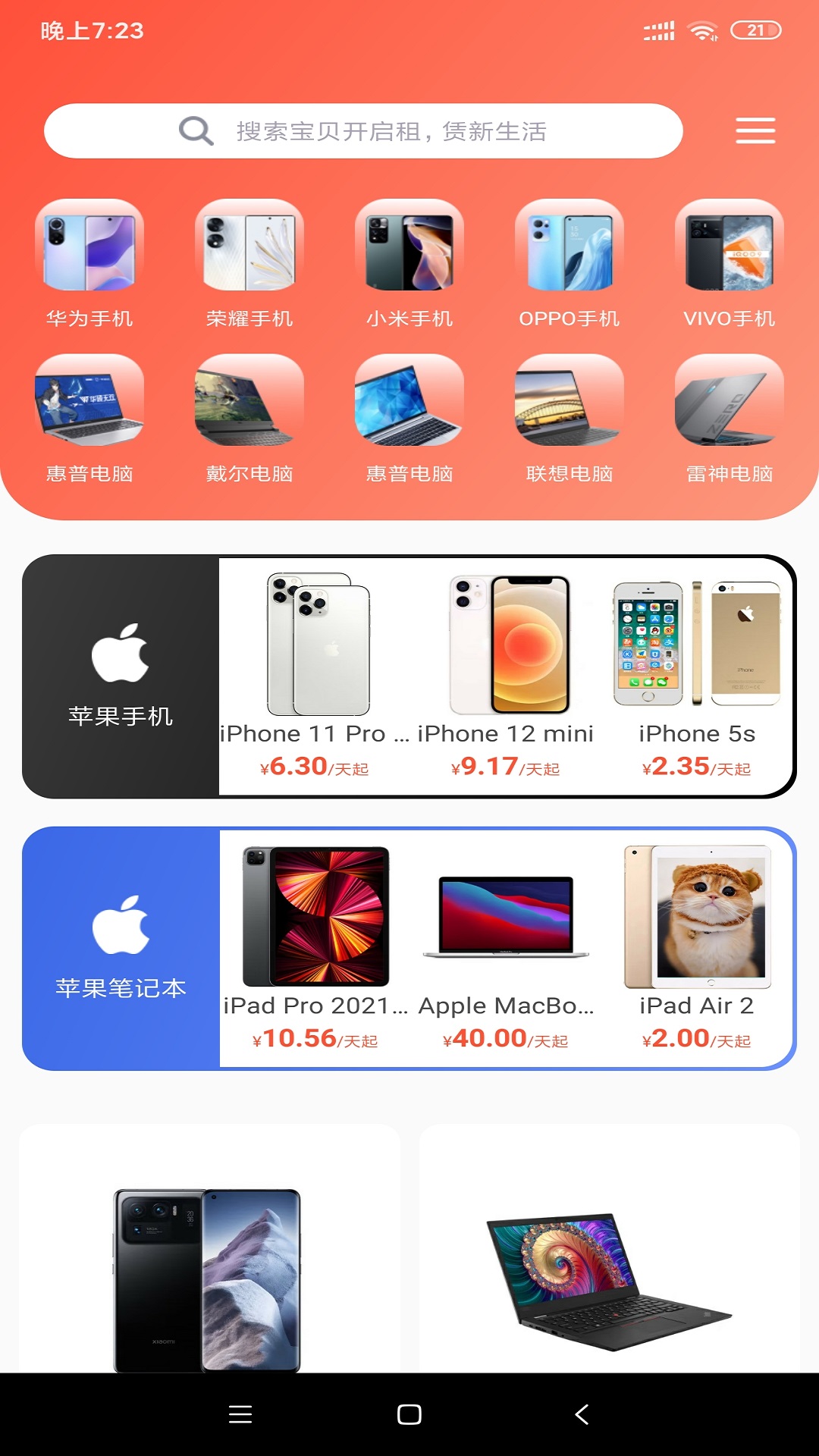Viewport: 819px width, 1456px height.
Task: Browse the 荣耀手机 category
Action: [249, 264]
